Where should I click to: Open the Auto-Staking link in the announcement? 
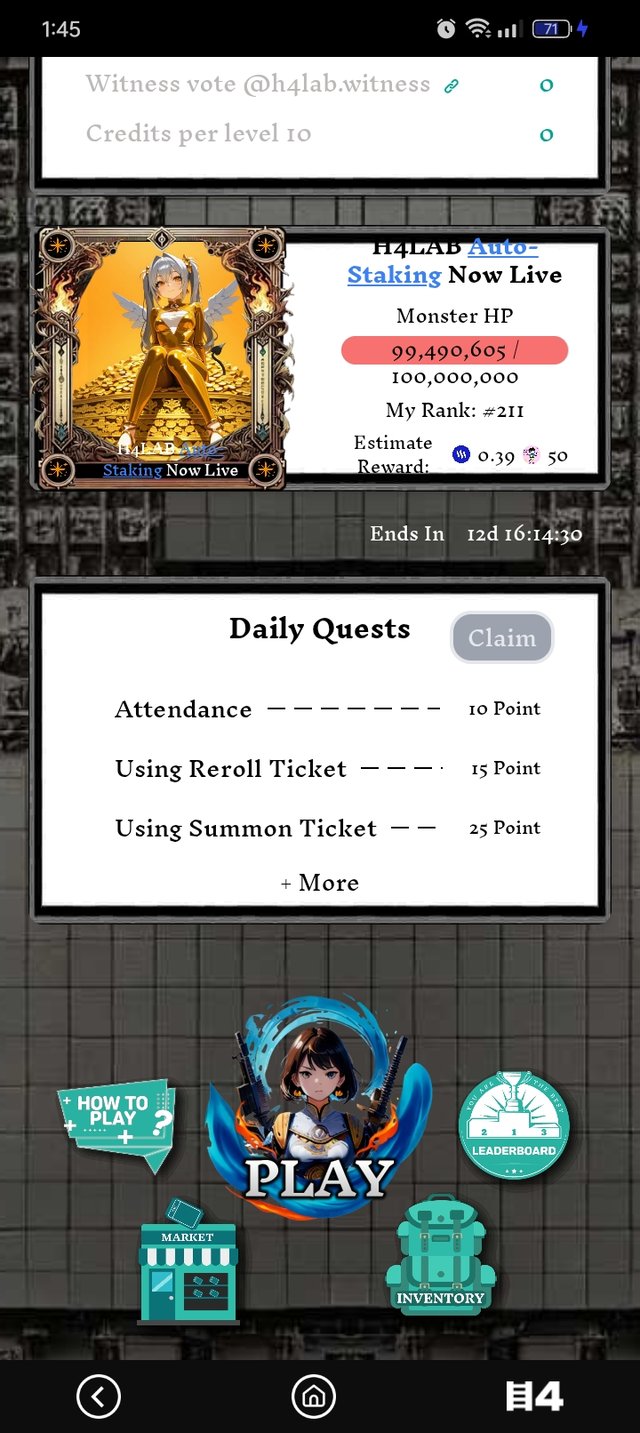pyautogui.click(x=394, y=274)
